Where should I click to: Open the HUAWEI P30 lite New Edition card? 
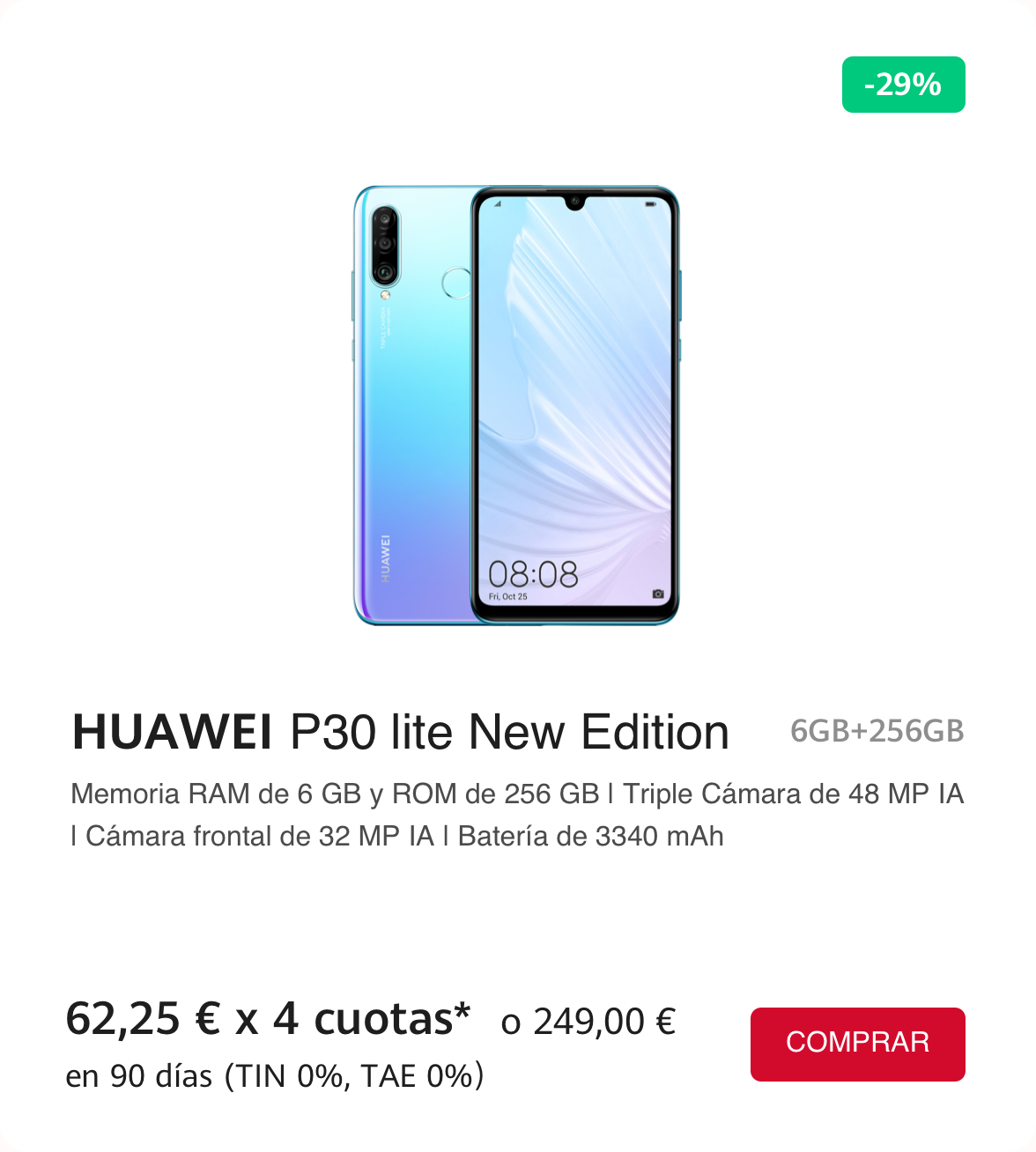[x=401, y=733]
